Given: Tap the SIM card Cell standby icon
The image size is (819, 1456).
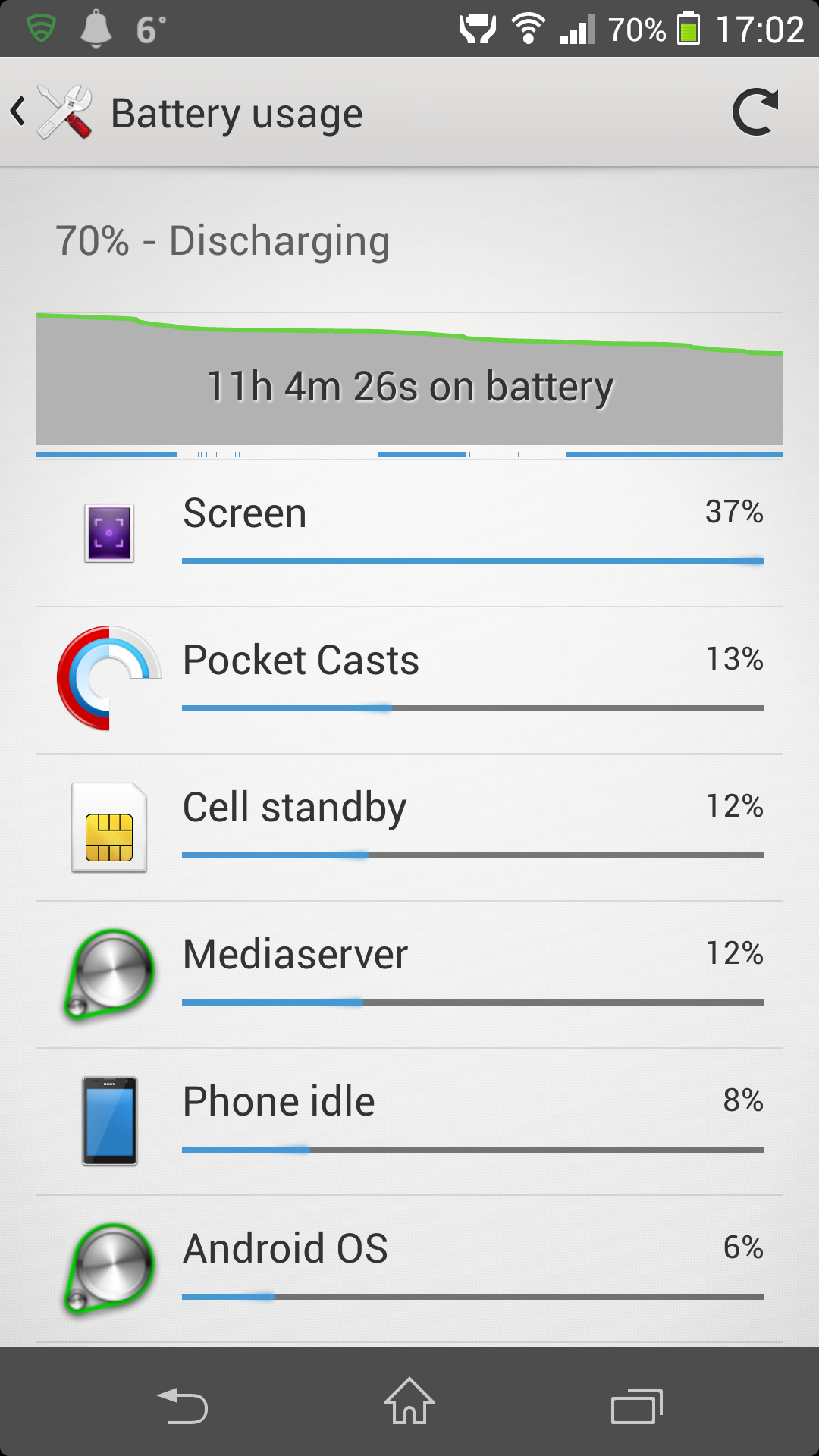Looking at the screenshot, I should (108, 825).
